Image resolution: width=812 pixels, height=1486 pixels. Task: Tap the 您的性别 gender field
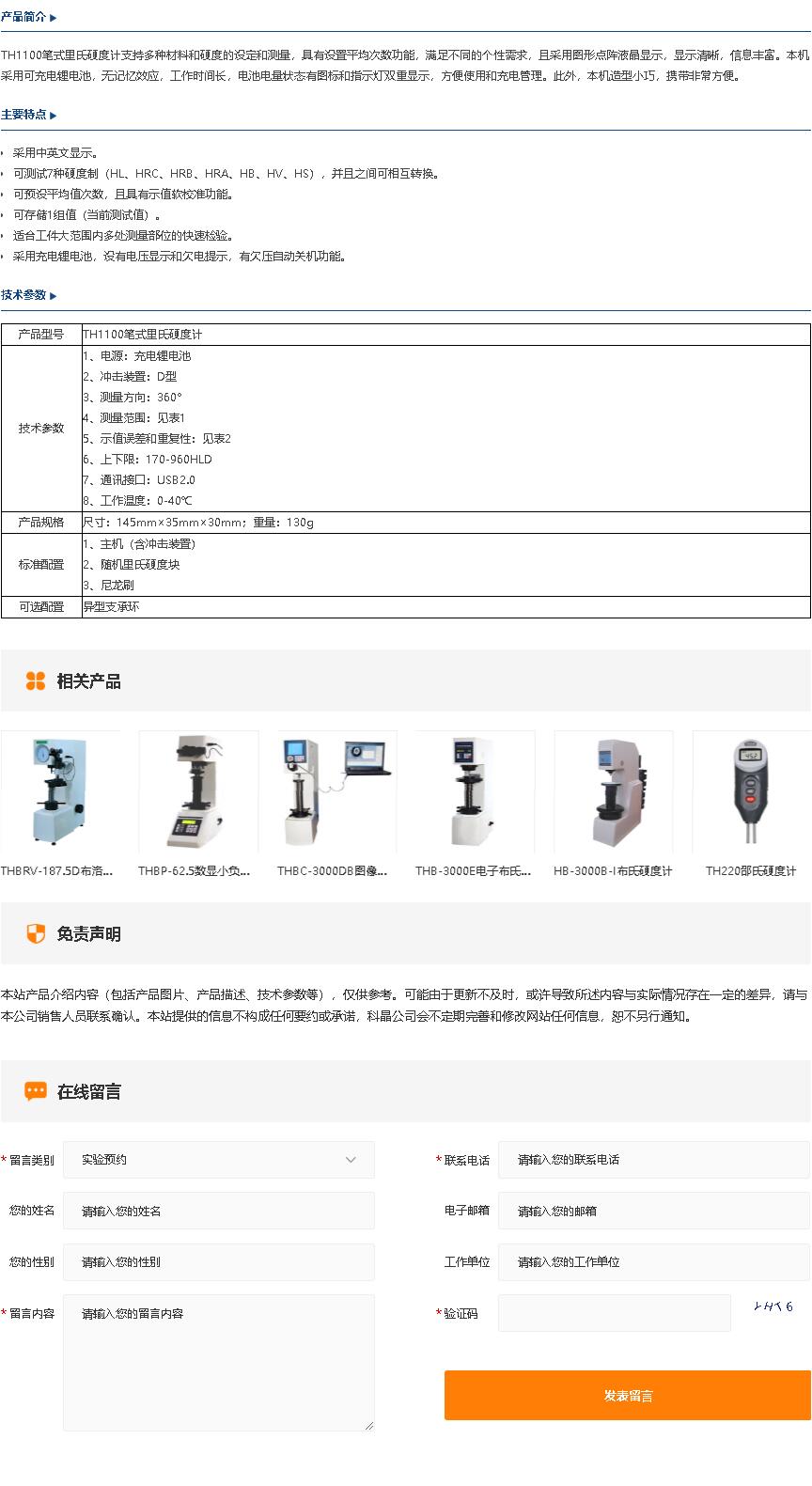point(219,1262)
